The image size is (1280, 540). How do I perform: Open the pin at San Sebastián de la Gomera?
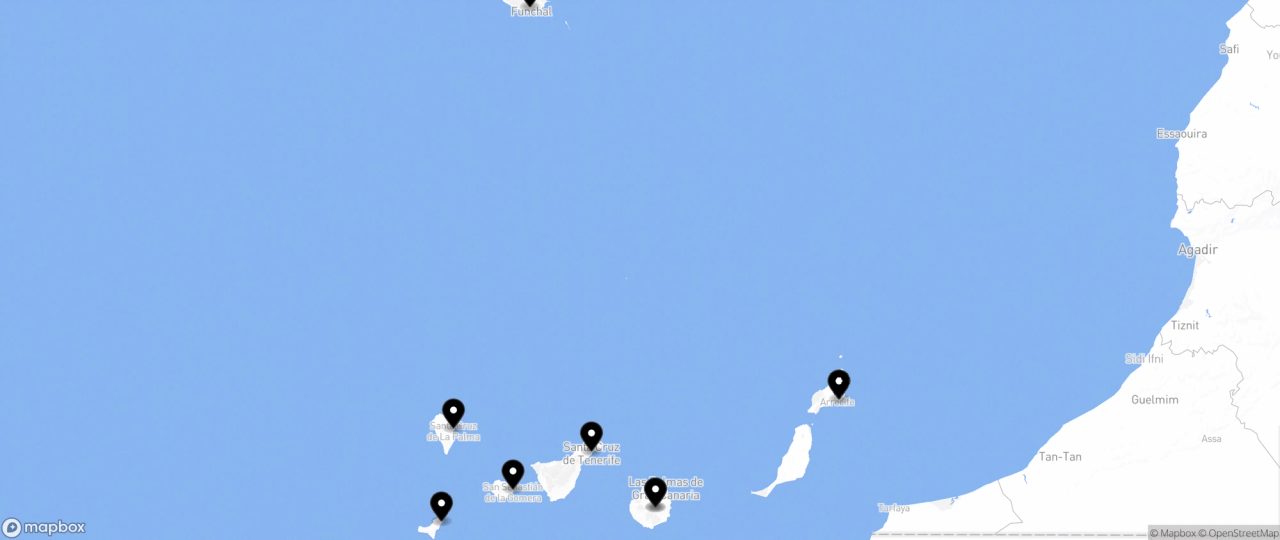coord(513,472)
